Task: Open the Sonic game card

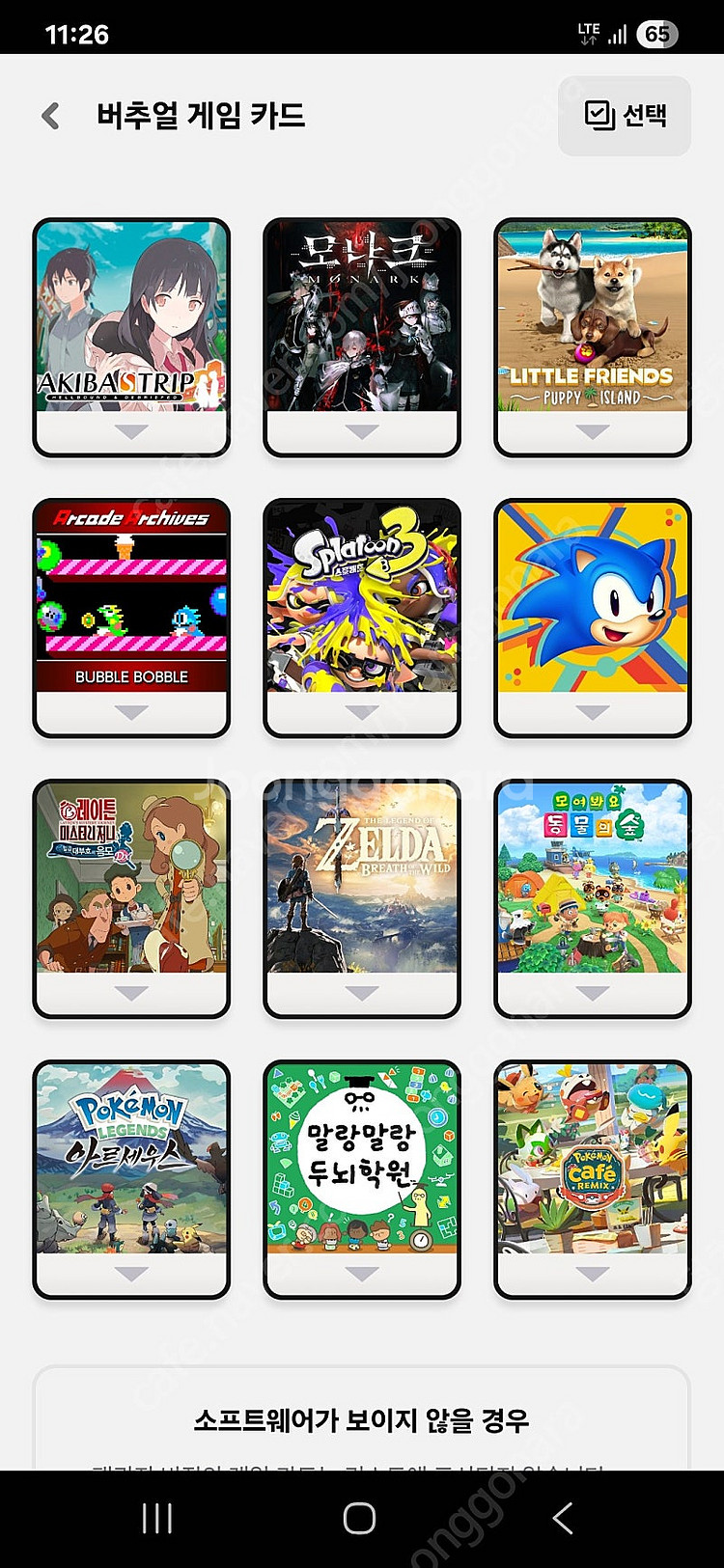Action: [592, 598]
